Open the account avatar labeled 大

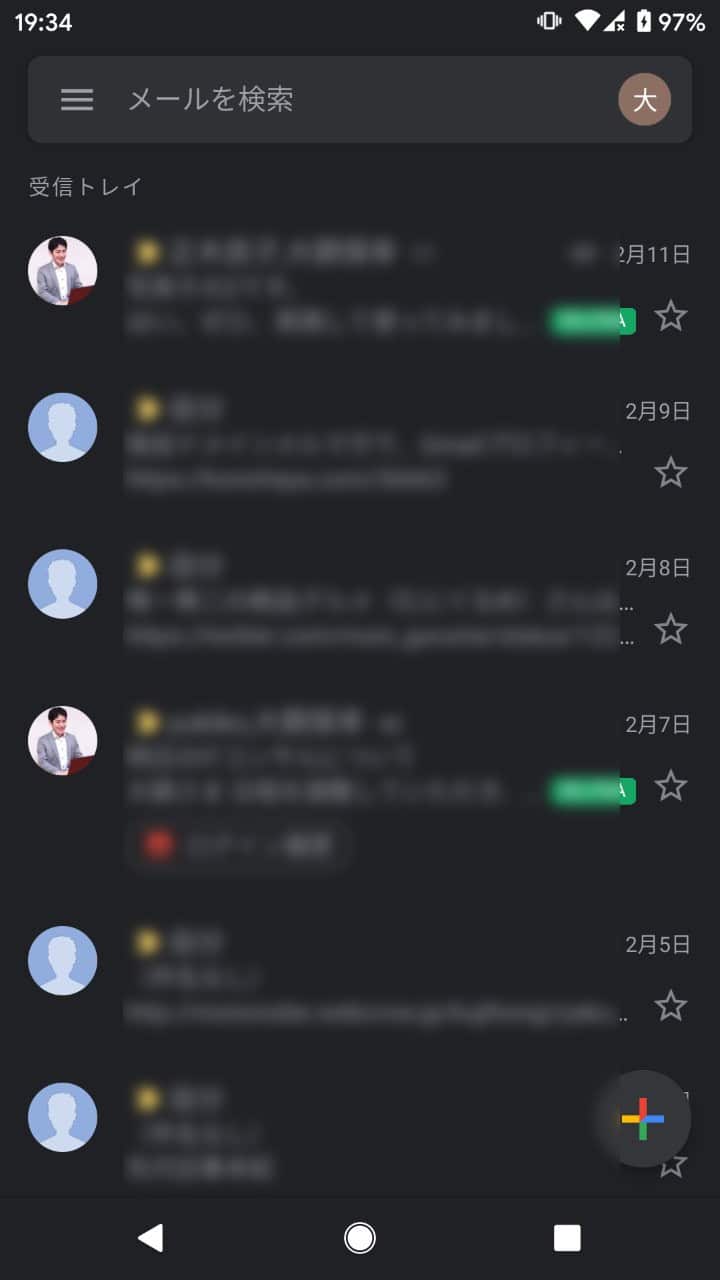coord(644,99)
